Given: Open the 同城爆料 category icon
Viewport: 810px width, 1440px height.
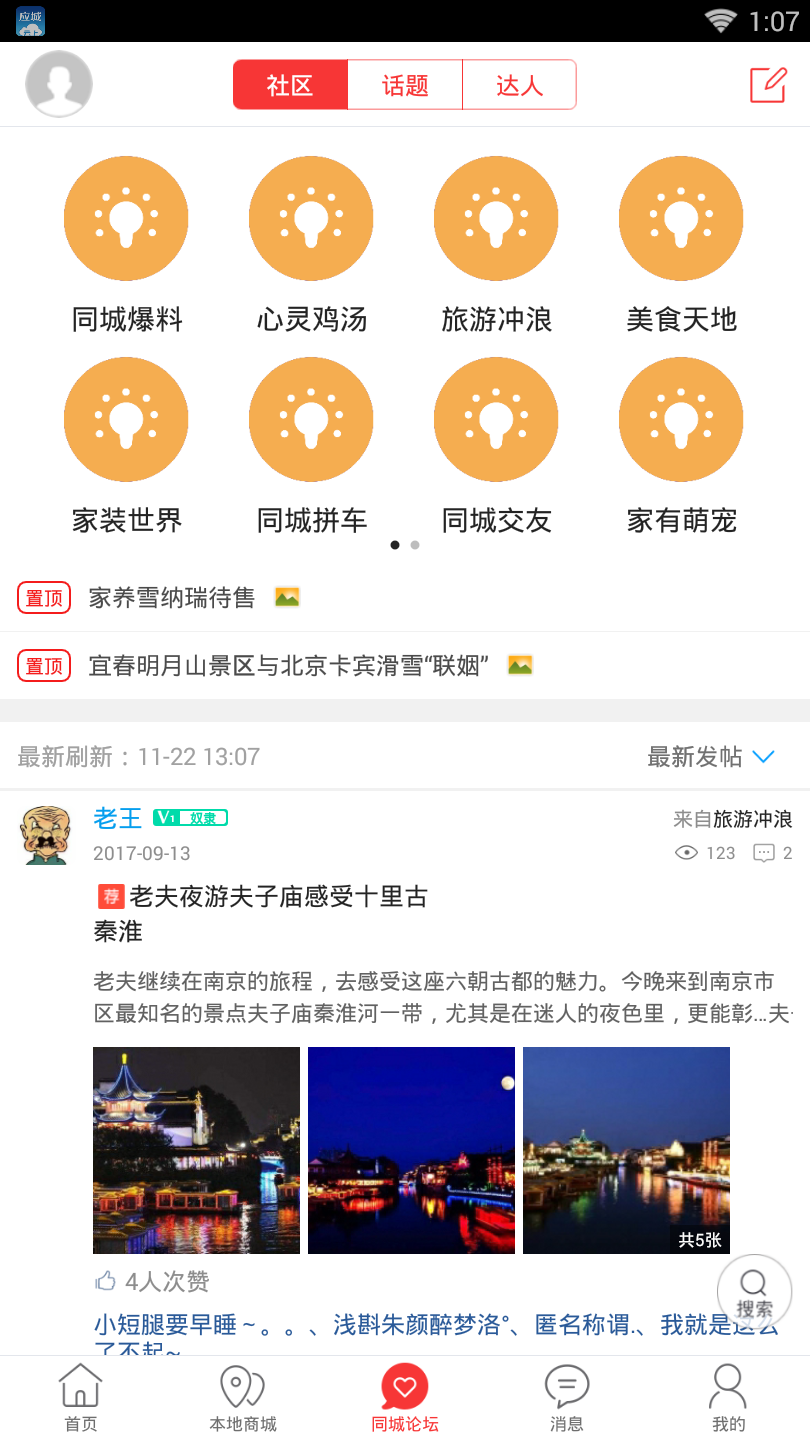Looking at the screenshot, I should tap(126, 218).
